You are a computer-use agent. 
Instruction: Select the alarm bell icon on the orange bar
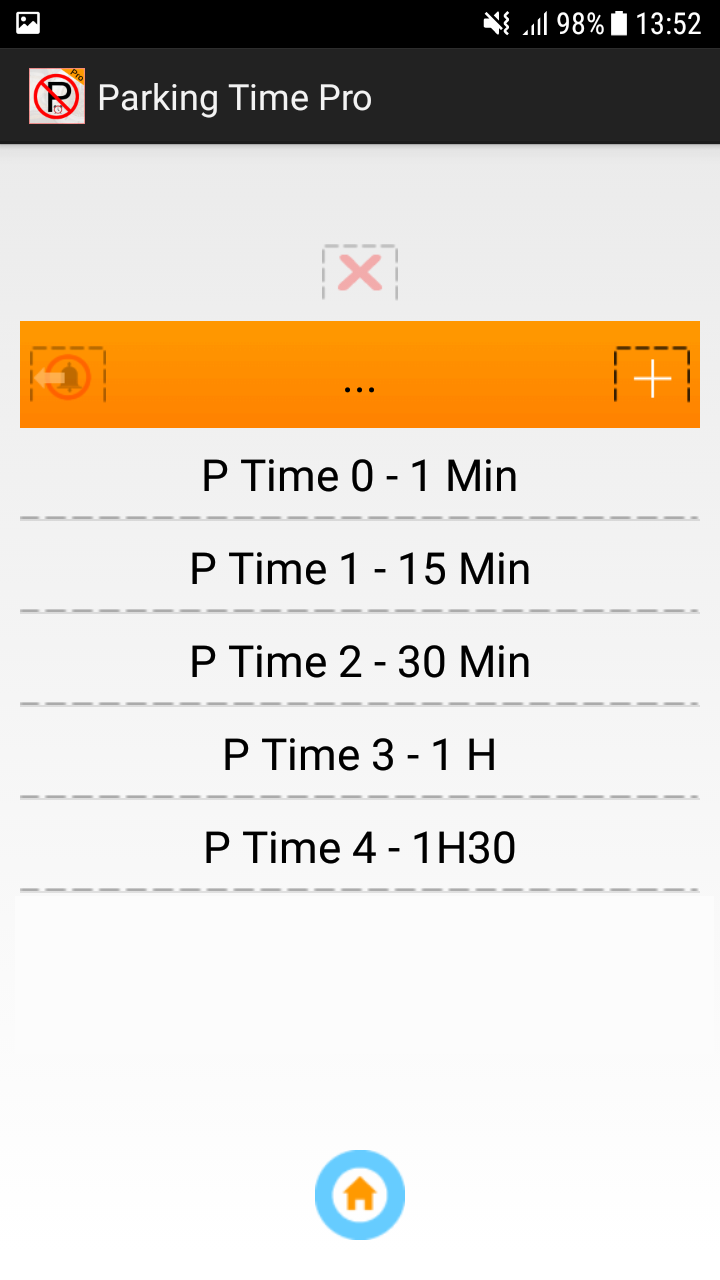(67, 375)
